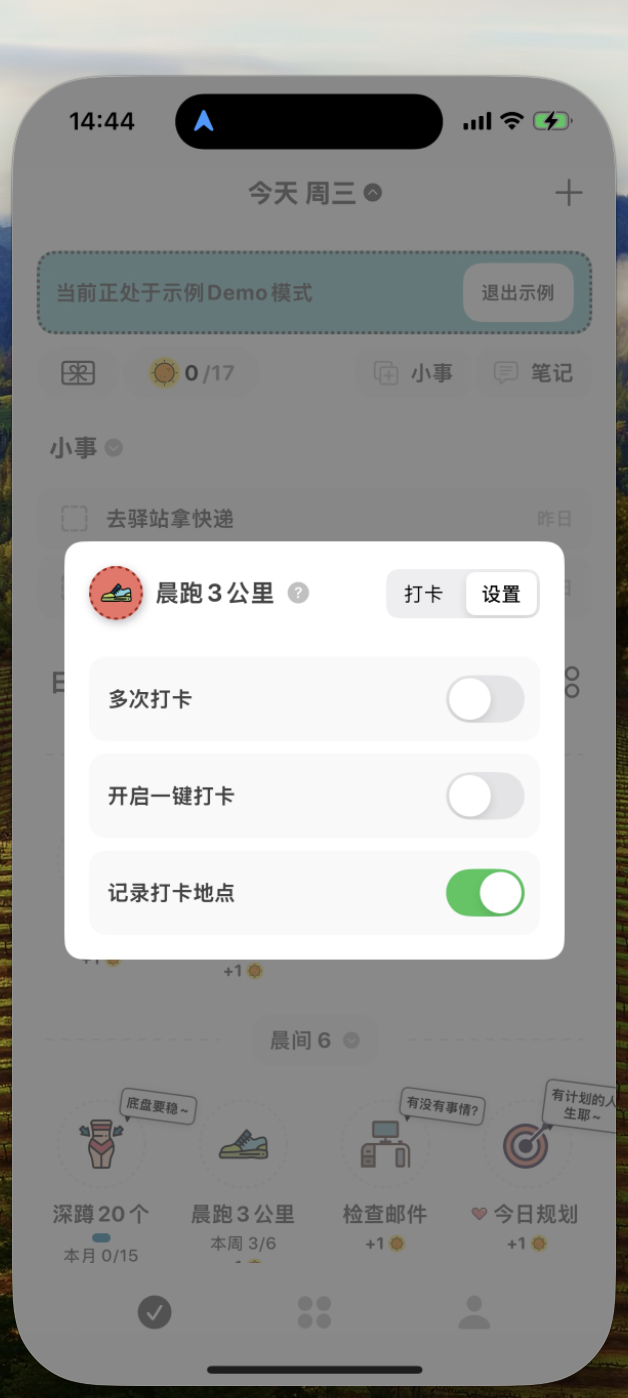The height and width of the screenshot is (1398, 628).
Task: Tap the 晨跑3公里 shoe icon
Action: coord(117,593)
